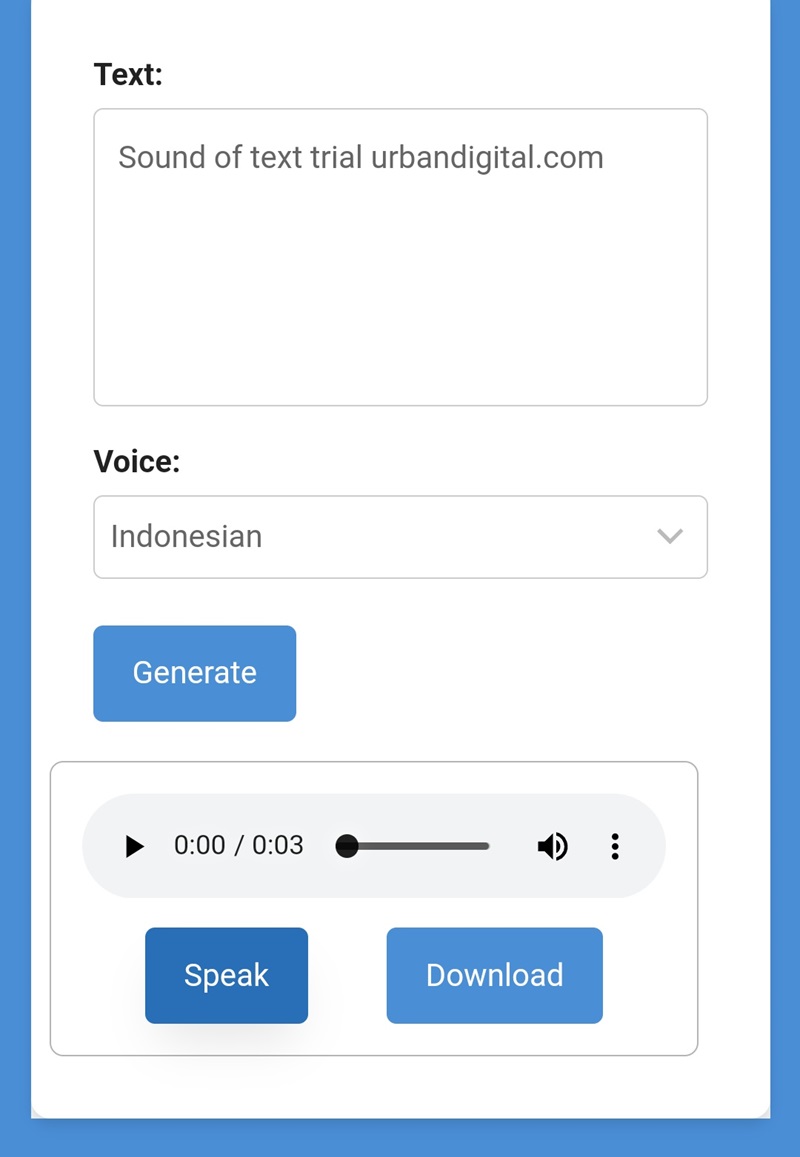
Task: Open the audio player's three-dot options
Action: tap(615, 847)
